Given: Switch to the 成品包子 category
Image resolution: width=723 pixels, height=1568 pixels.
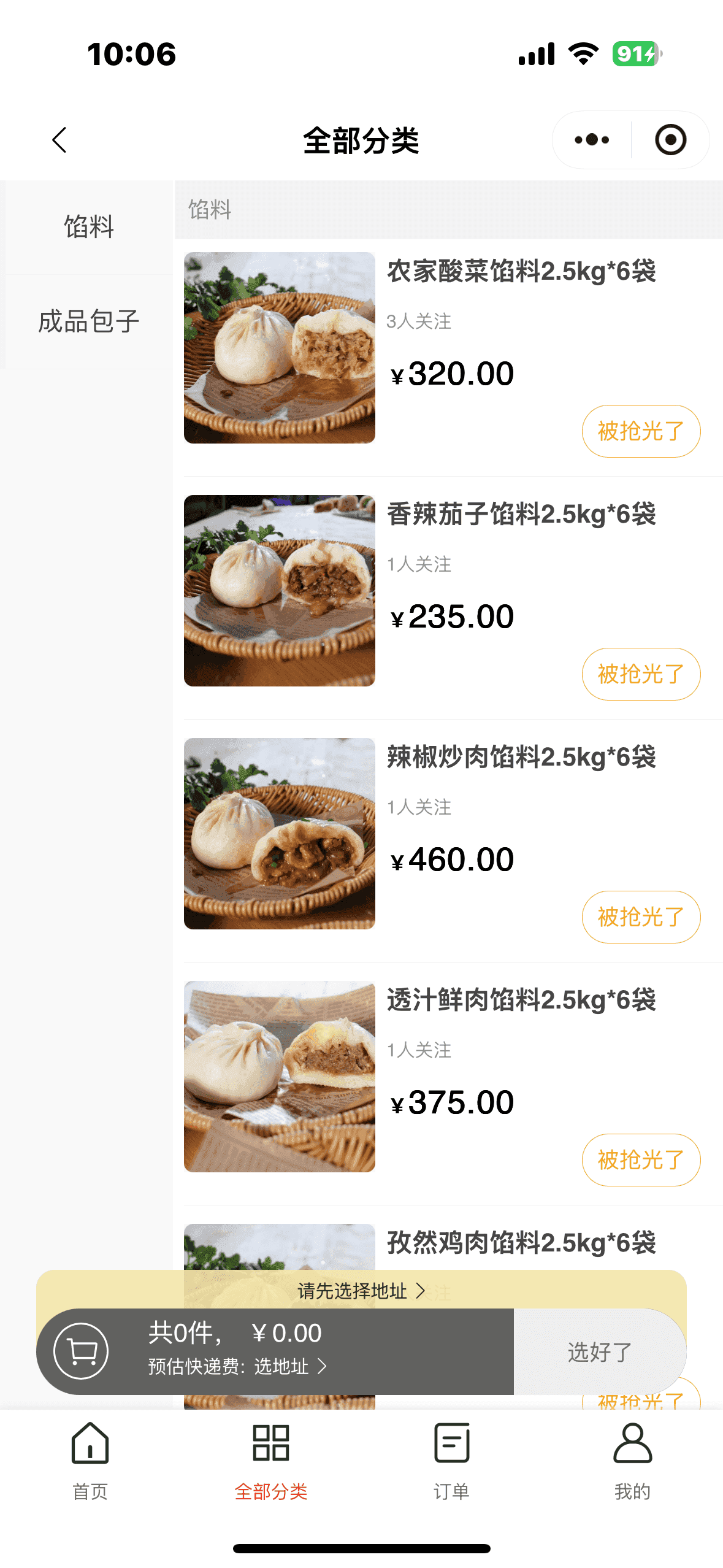Looking at the screenshot, I should pos(89,321).
